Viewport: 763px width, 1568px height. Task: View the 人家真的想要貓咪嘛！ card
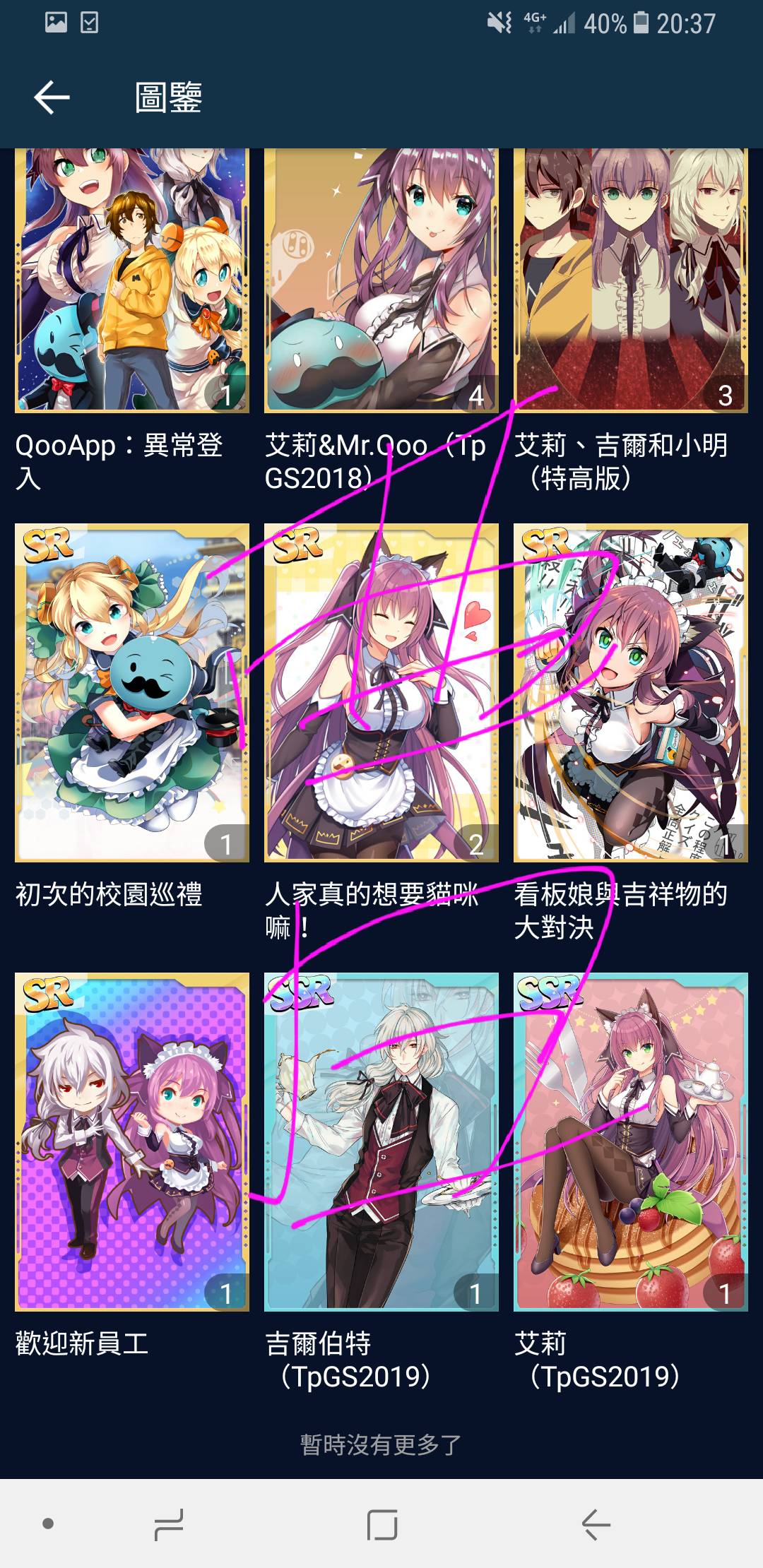click(381, 692)
